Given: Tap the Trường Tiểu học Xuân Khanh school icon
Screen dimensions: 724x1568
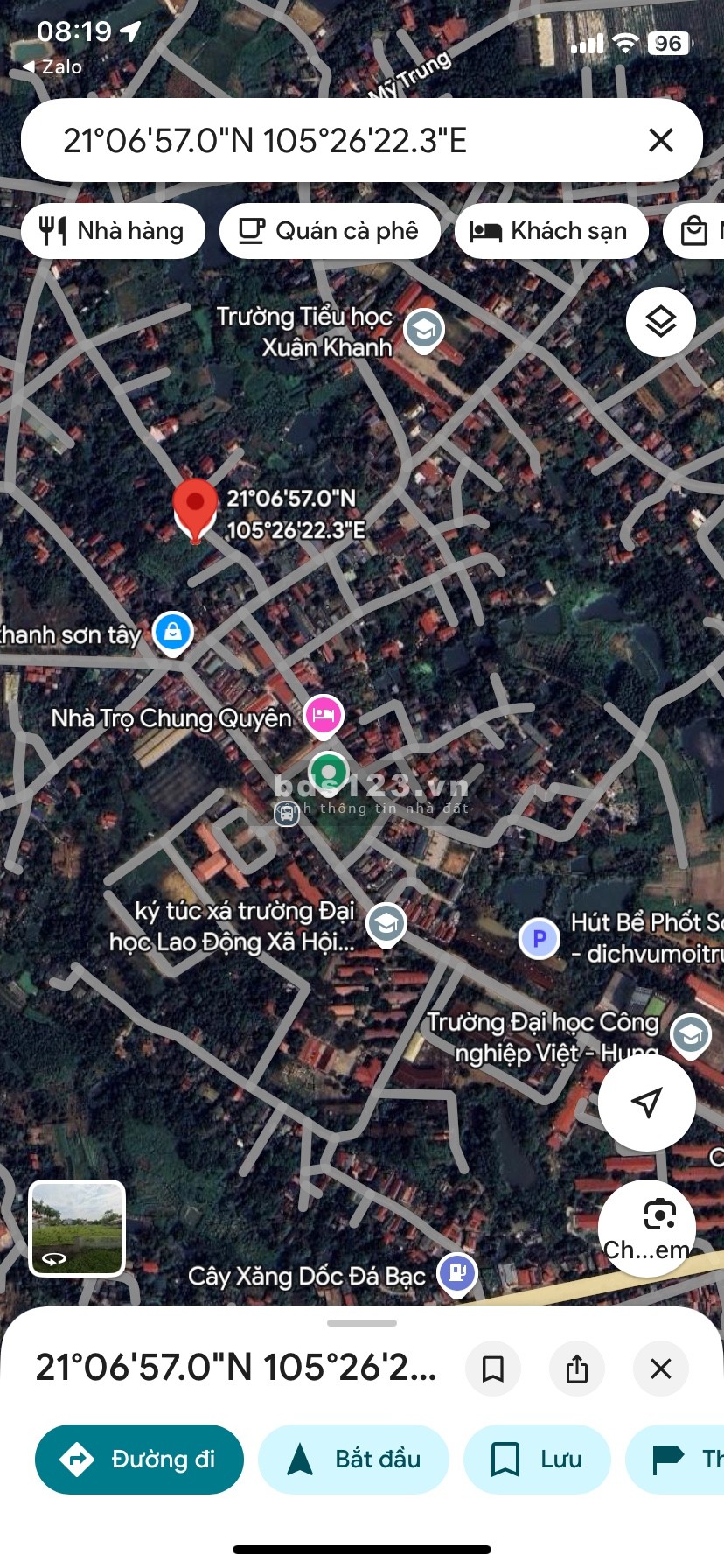Looking at the screenshot, I should click(422, 331).
